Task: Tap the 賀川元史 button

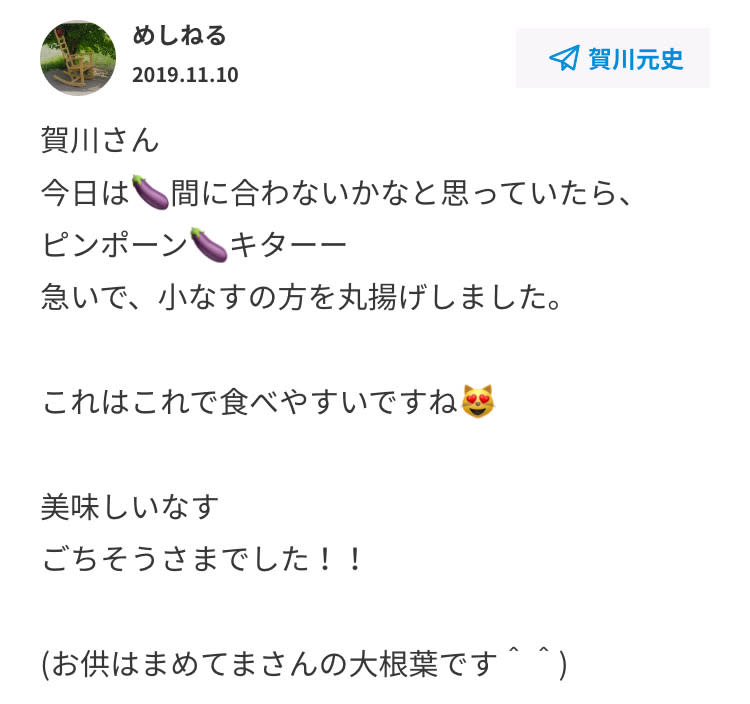Action: (613, 58)
